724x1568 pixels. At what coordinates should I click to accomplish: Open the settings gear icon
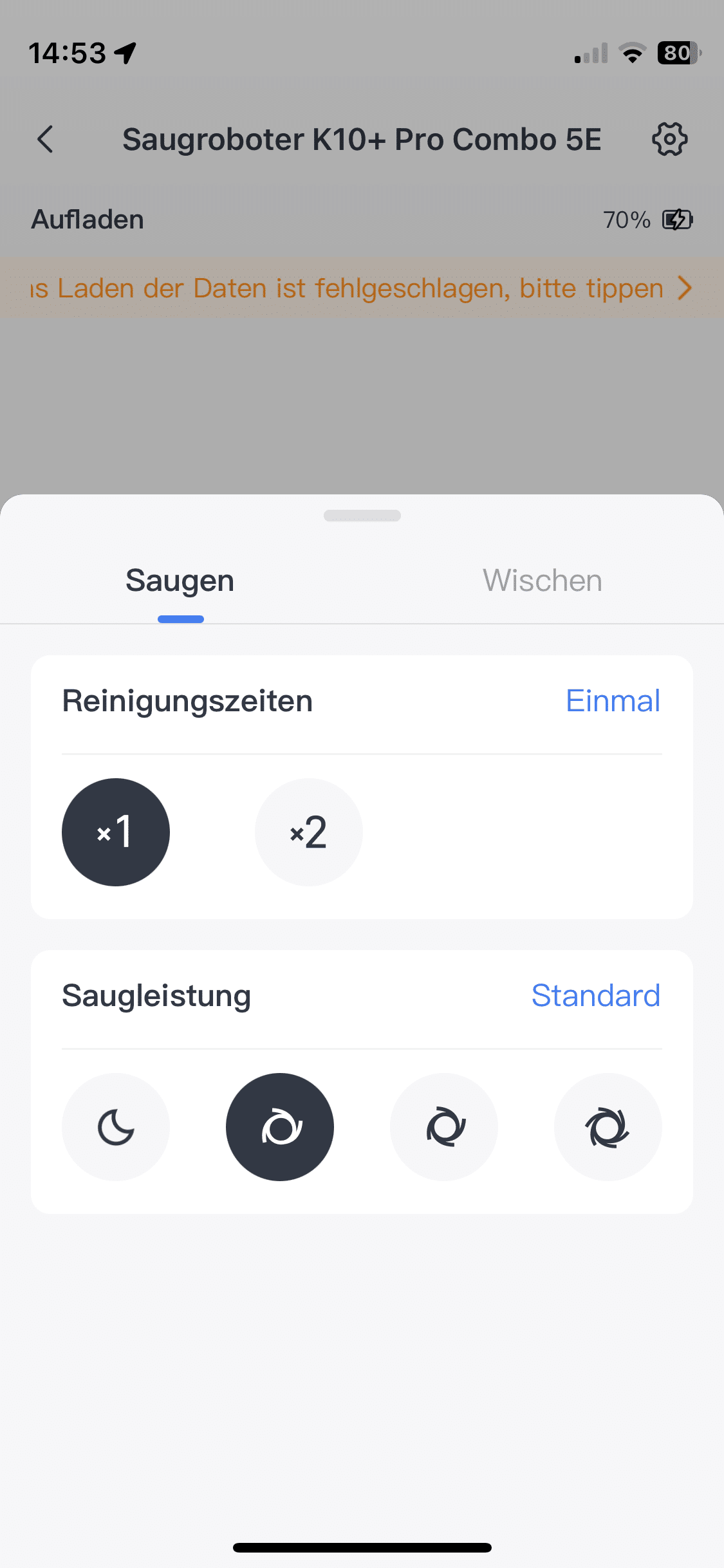tap(669, 139)
